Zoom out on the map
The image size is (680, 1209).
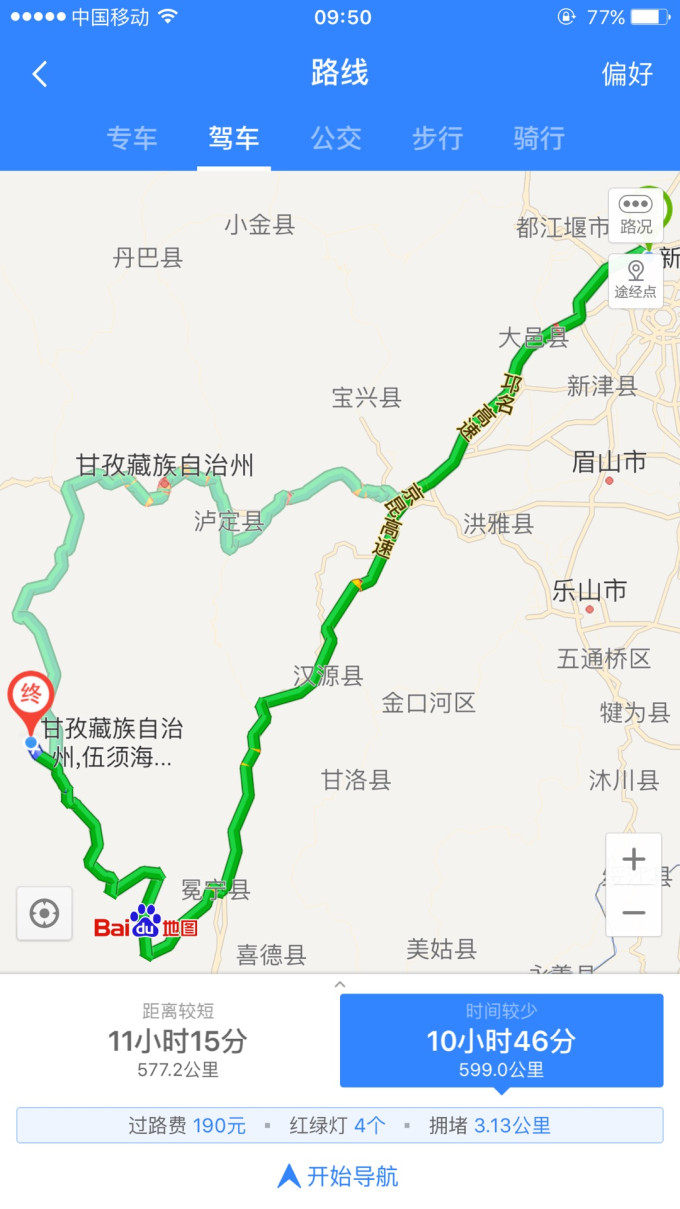(x=634, y=912)
